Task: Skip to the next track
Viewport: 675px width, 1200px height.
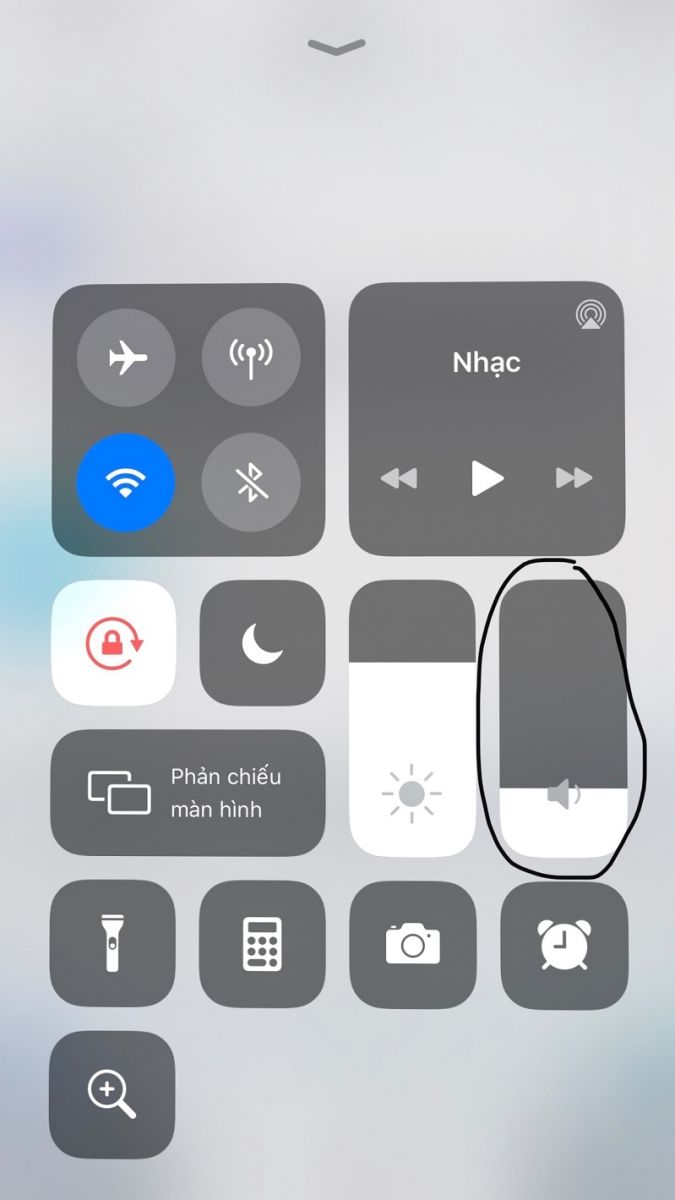Action: (x=574, y=479)
